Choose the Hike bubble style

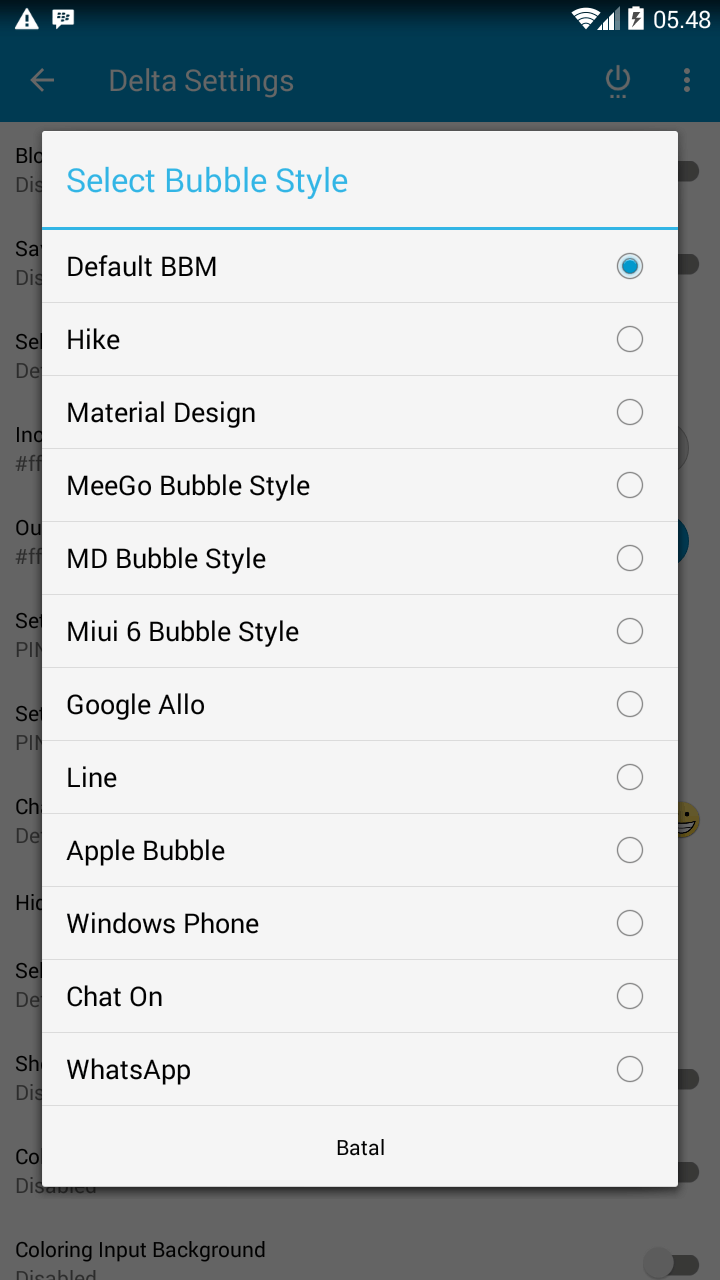coord(359,339)
